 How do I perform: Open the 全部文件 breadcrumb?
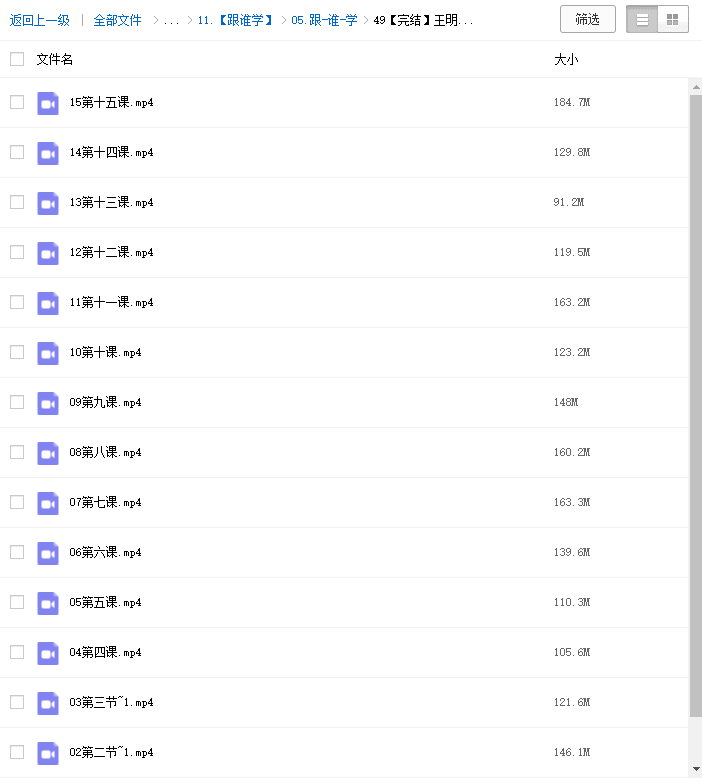pos(117,20)
